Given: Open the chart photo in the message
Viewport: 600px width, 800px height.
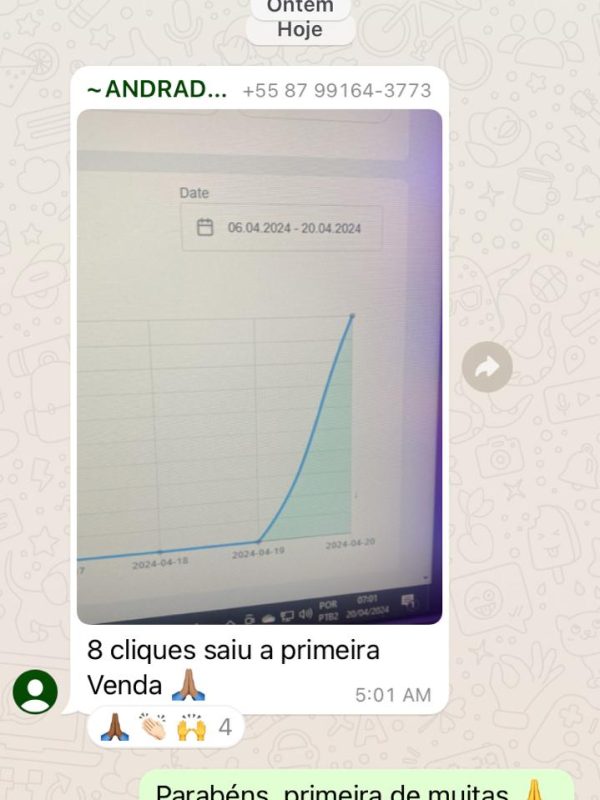Looking at the screenshot, I should point(259,366).
